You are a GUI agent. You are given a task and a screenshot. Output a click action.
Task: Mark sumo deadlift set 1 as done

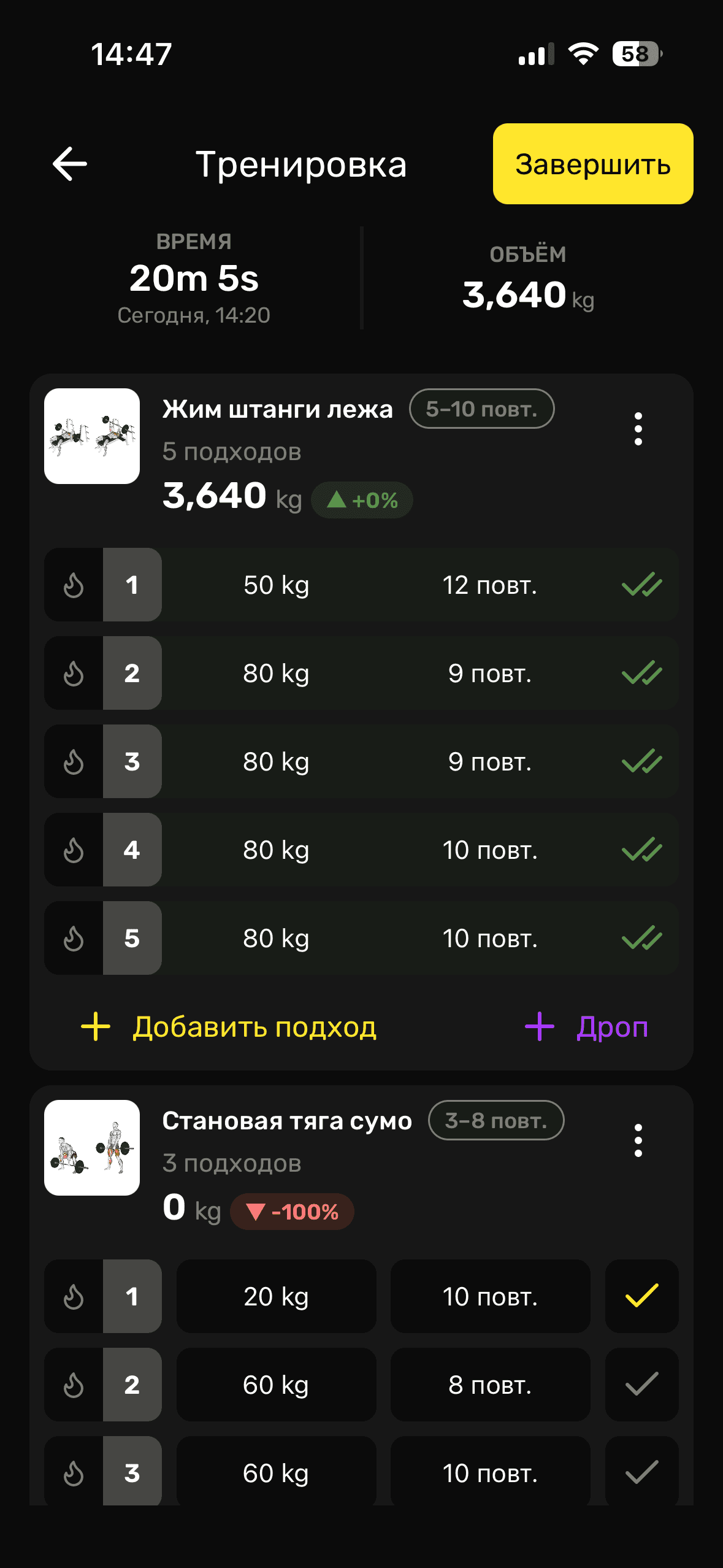tap(641, 1296)
